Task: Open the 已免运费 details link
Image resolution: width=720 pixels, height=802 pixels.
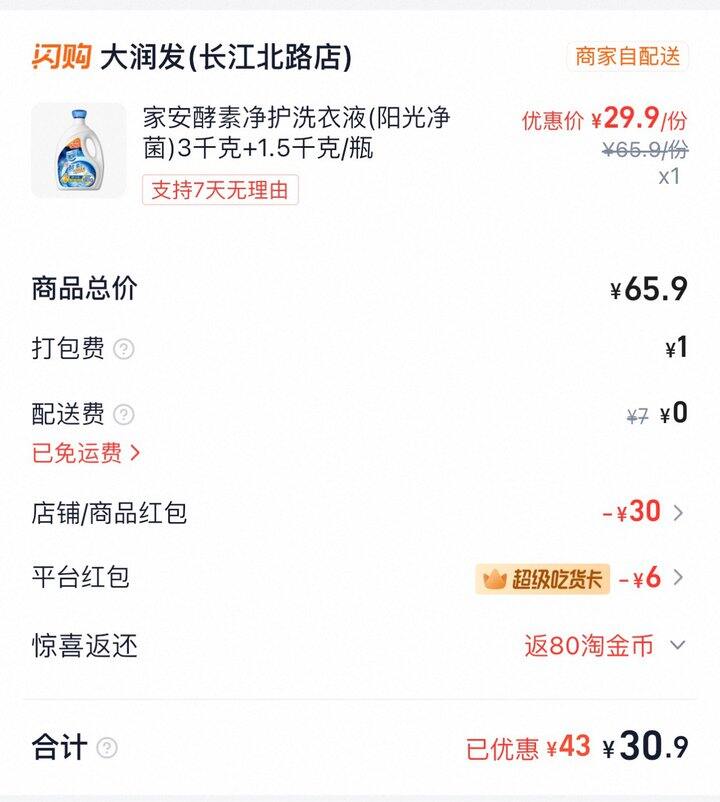Action: (86, 453)
